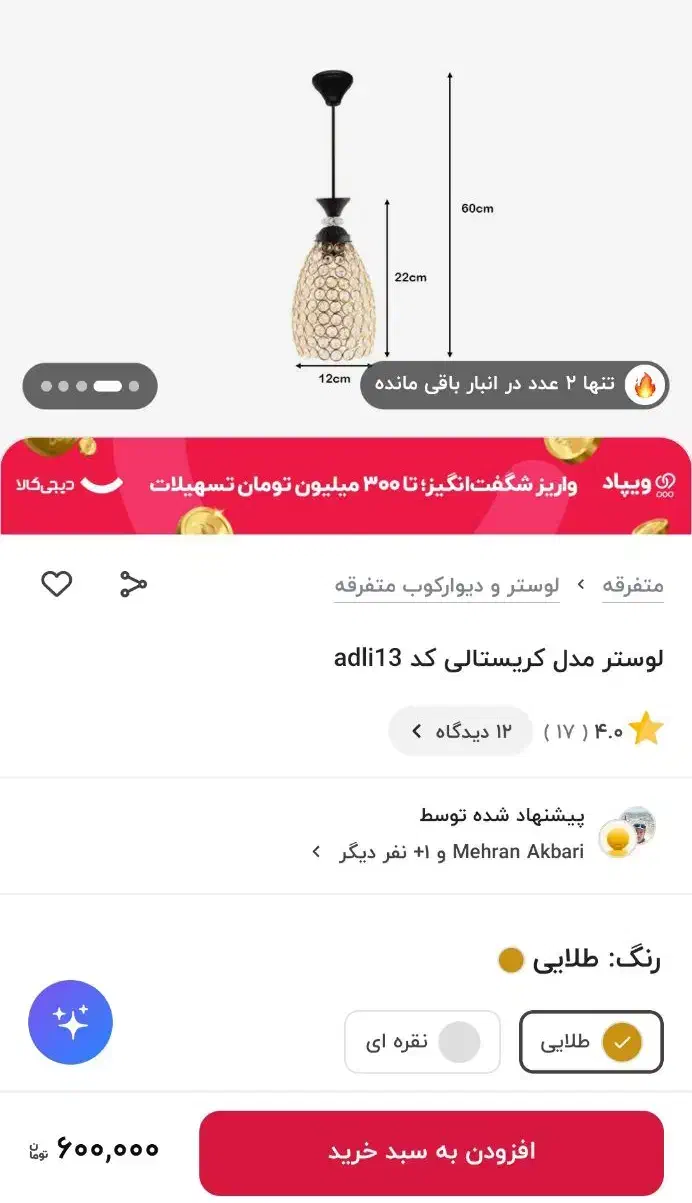Screen dimensions: 692x1203
Task: Open the لوستر و دیوارکوب متفرقه breadcrumb
Action: 446,586
